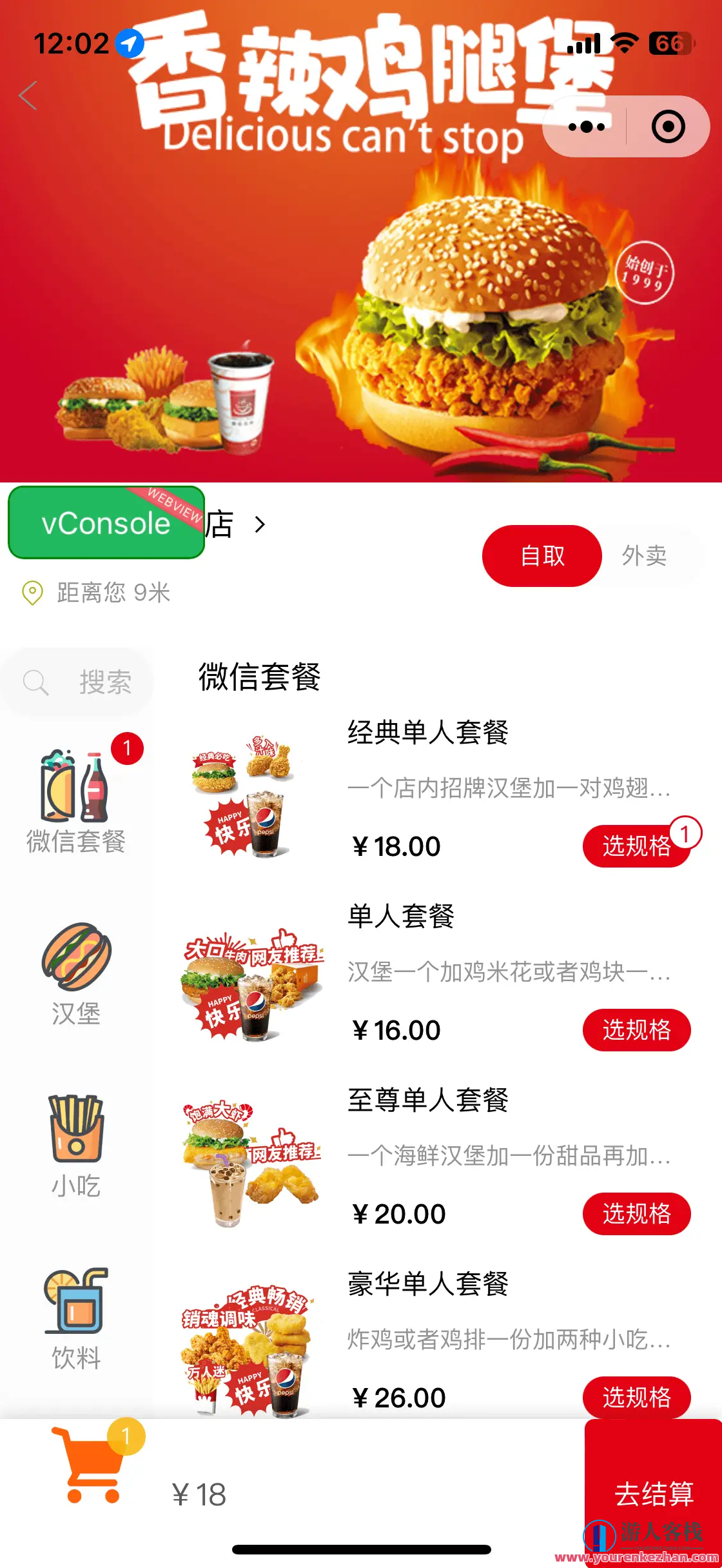Select the 自取 pickup option
This screenshot has height=1568, width=722.
[x=541, y=556]
